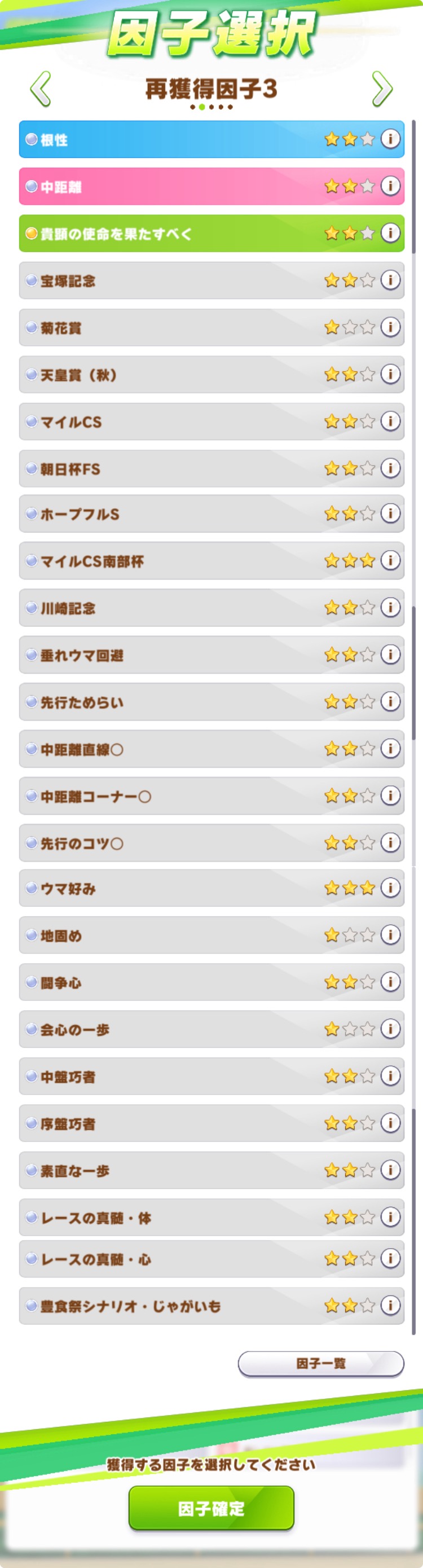Open info for 貴顕の使命を果たすべく
The height and width of the screenshot is (1568, 423).
390,233
